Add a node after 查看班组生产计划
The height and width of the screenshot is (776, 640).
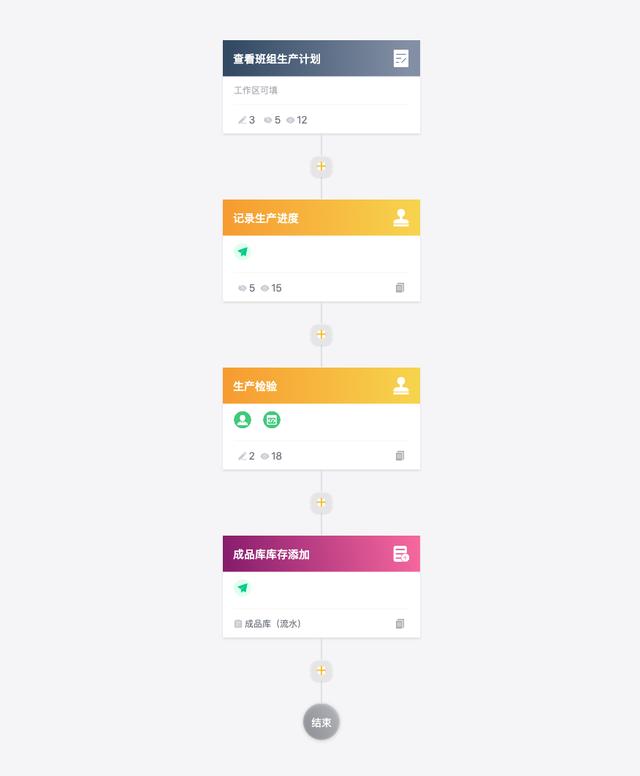pos(321,166)
